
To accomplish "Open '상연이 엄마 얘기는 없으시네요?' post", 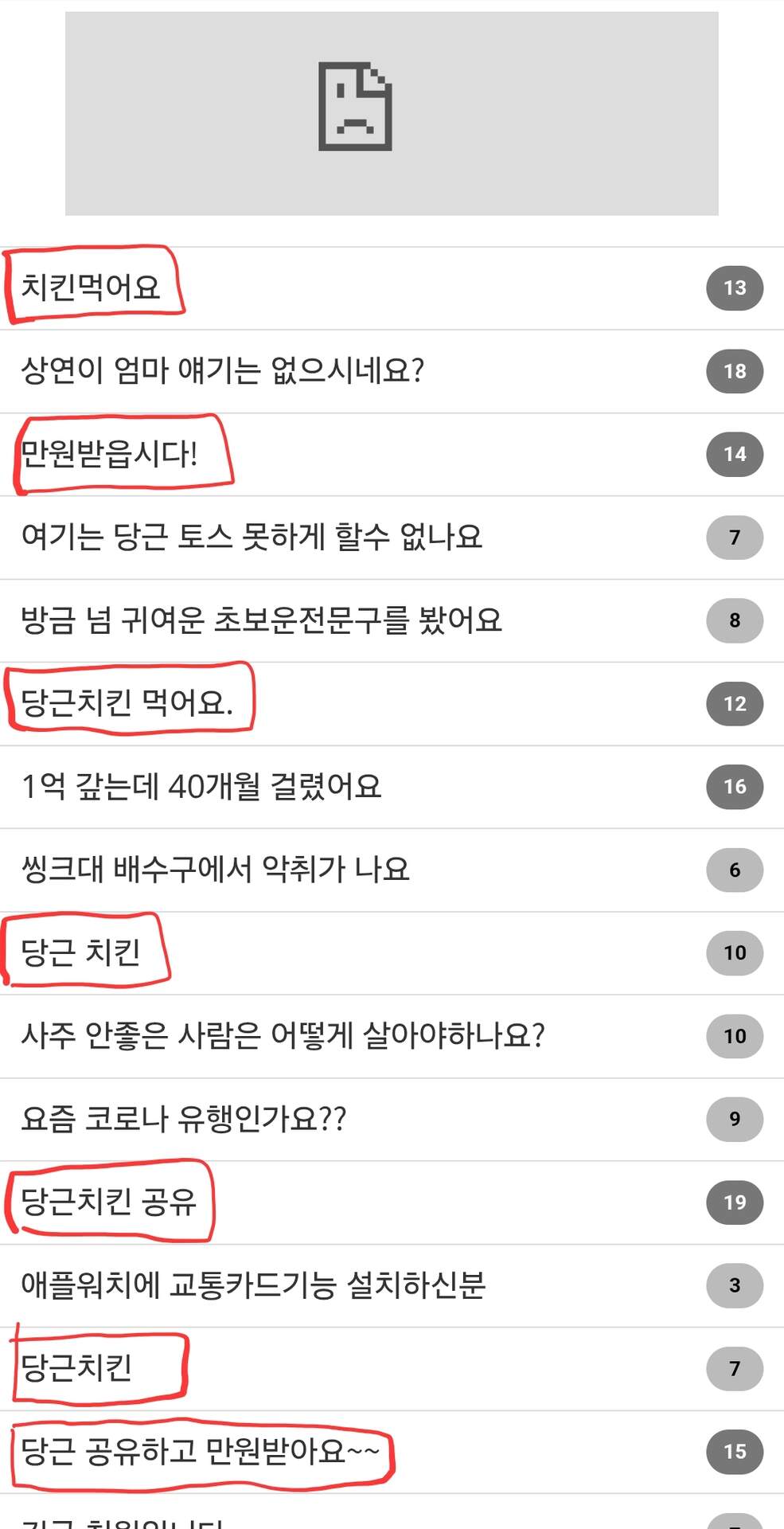I will tap(223, 370).
